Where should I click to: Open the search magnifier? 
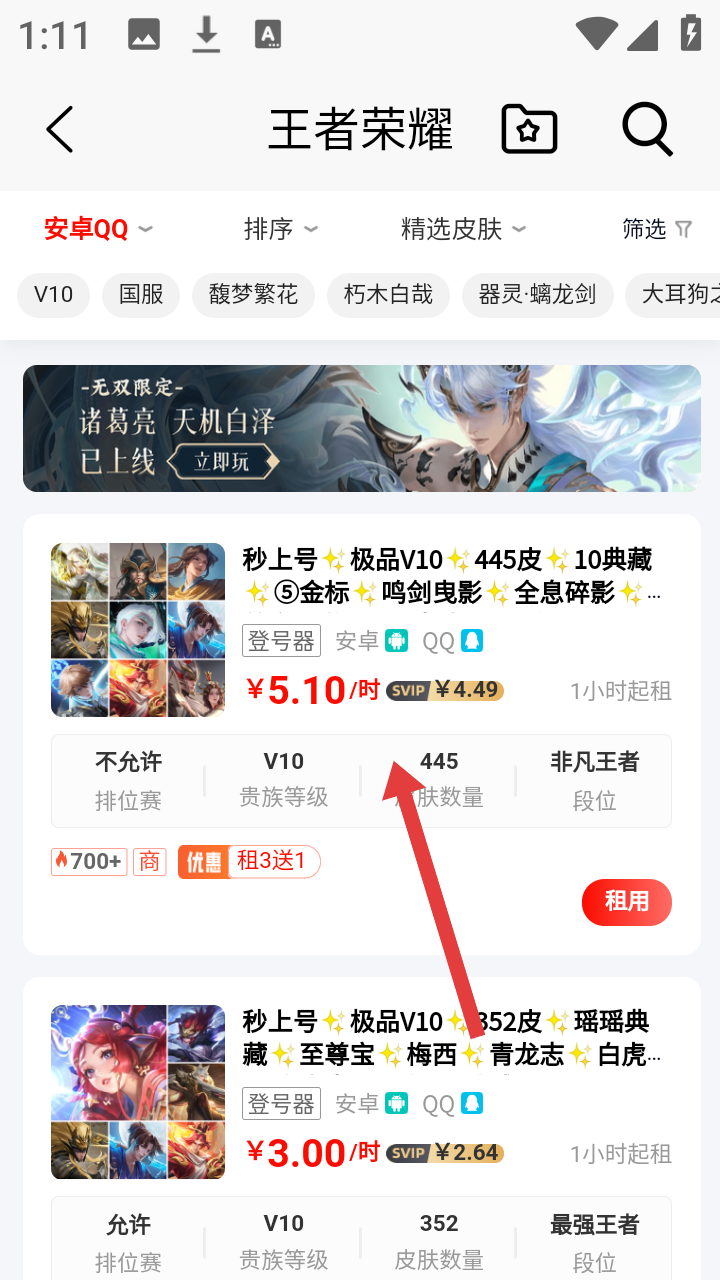[647, 129]
